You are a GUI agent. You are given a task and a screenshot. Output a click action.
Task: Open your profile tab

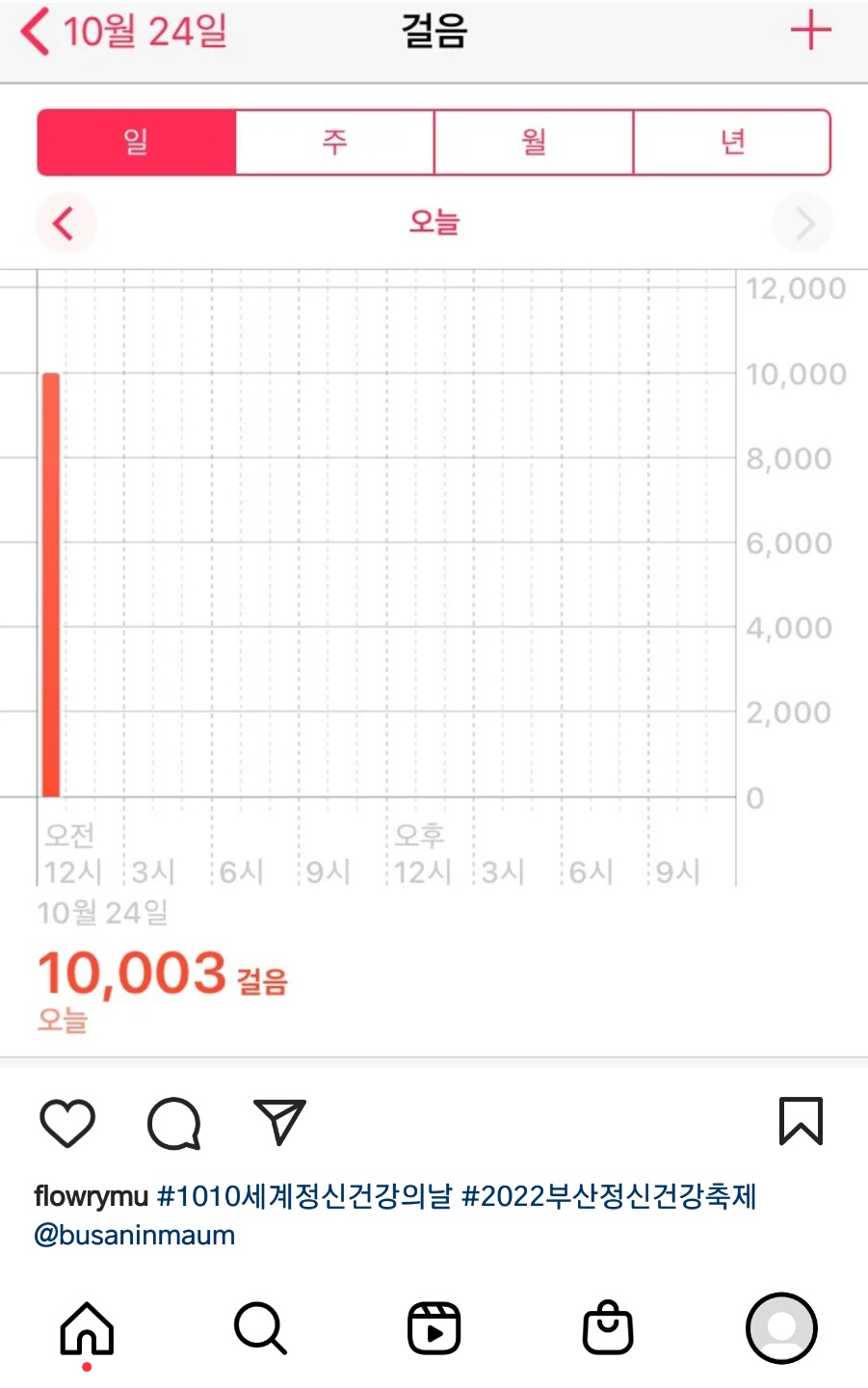click(781, 1328)
